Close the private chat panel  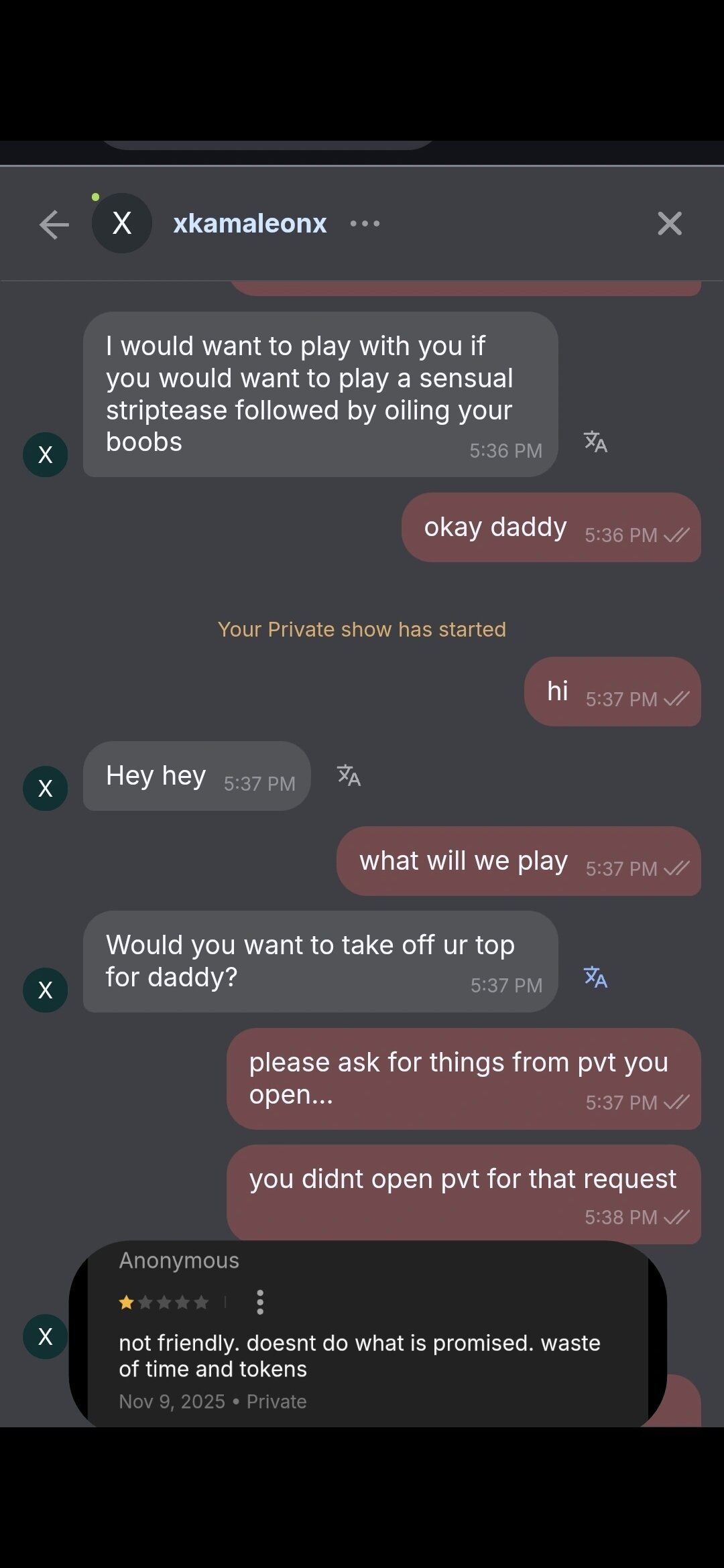click(x=669, y=224)
